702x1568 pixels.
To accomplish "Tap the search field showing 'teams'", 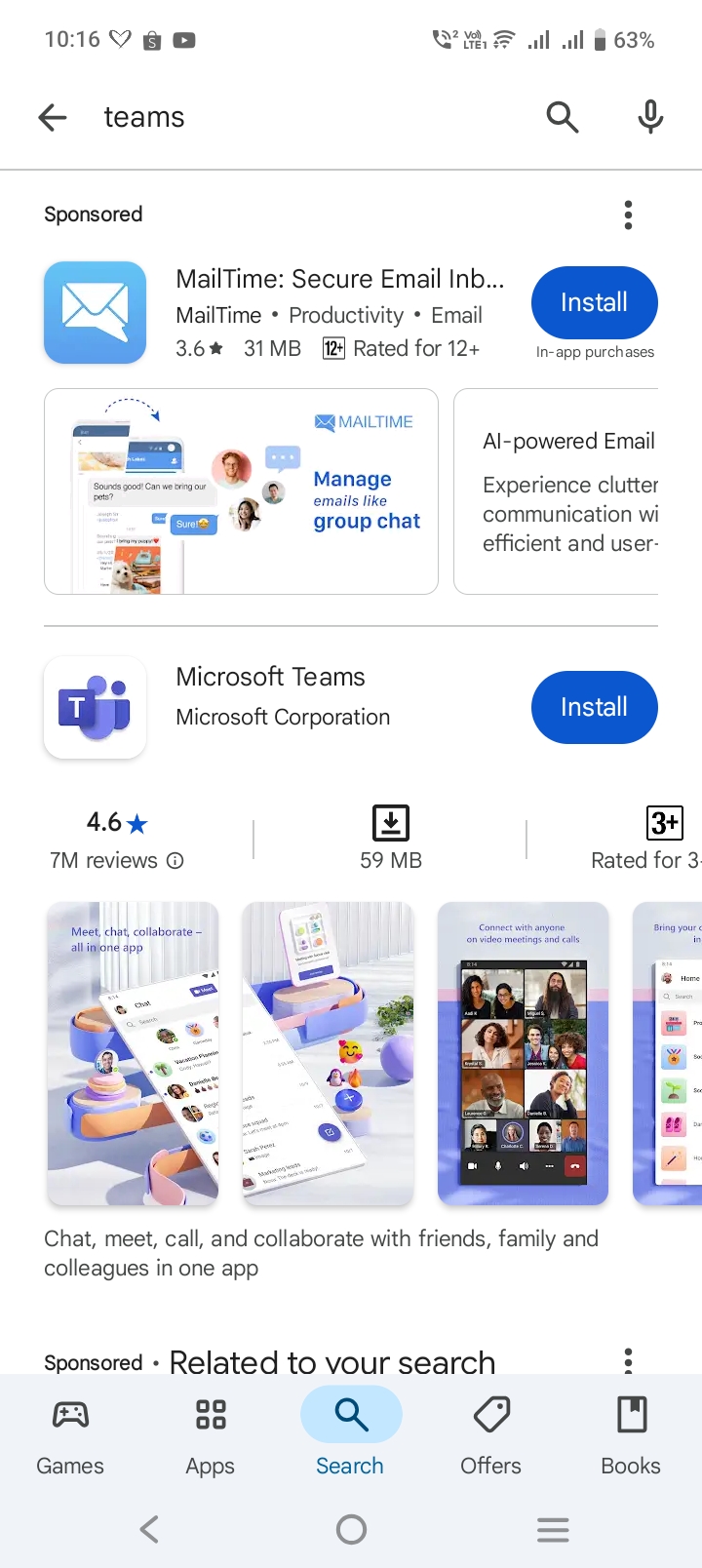I will [x=292, y=118].
